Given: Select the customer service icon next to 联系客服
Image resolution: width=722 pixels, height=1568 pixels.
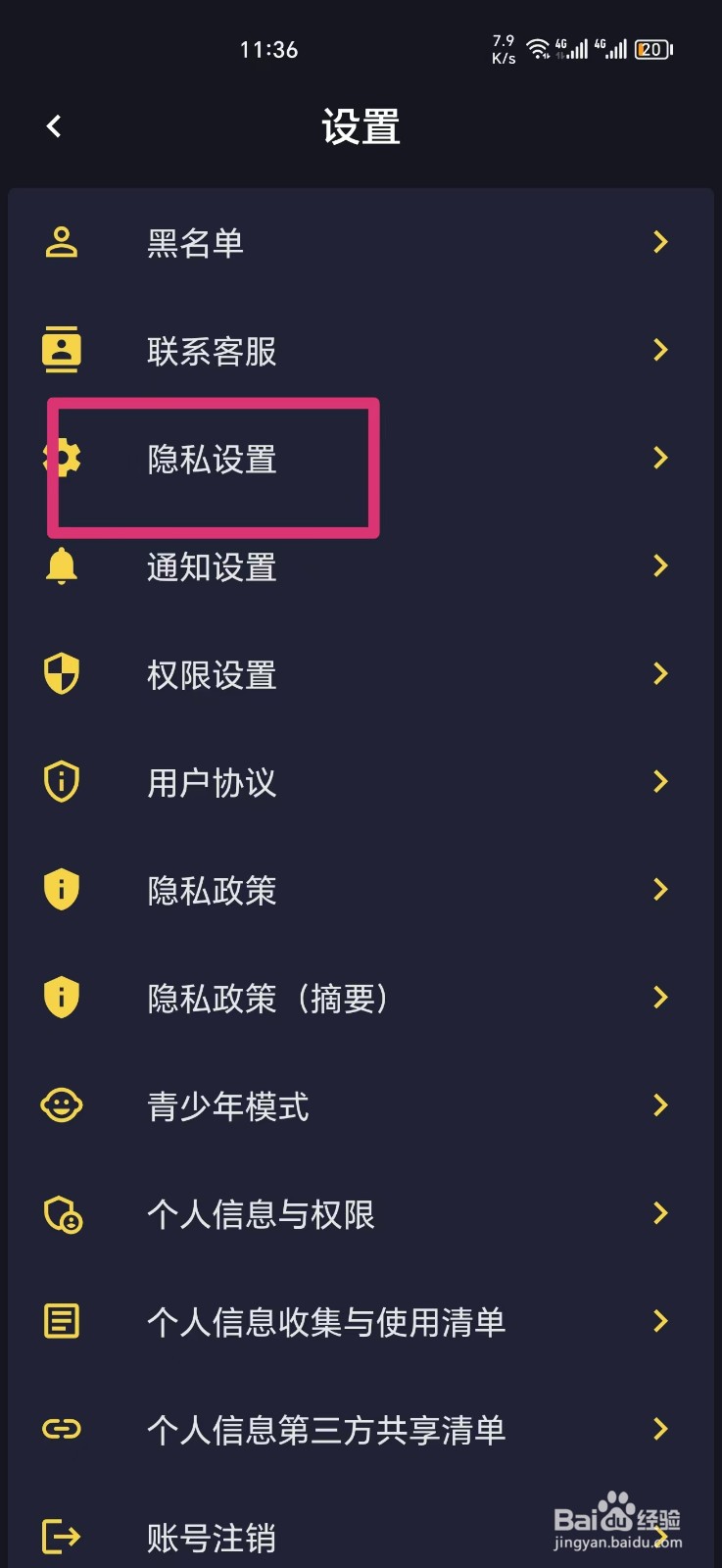Looking at the screenshot, I should click(x=61, y=350).
